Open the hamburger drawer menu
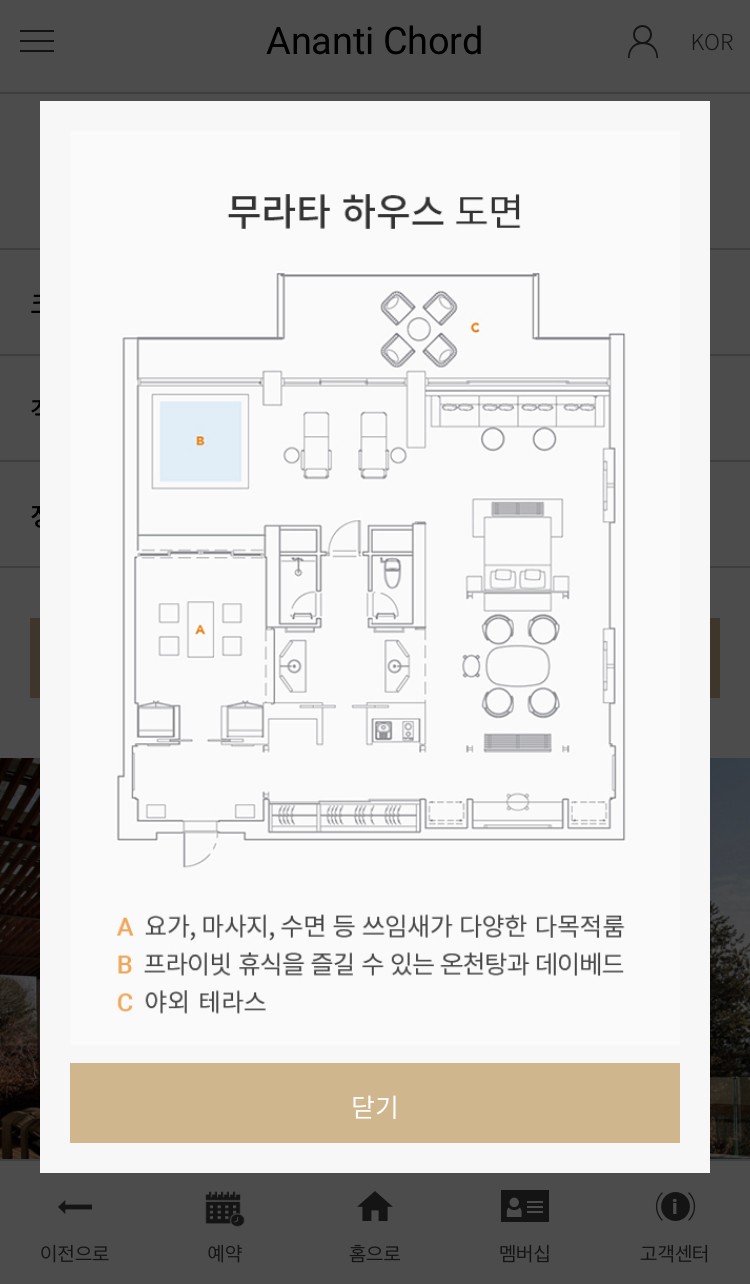750x1284 pixels. tap(37, 41)
